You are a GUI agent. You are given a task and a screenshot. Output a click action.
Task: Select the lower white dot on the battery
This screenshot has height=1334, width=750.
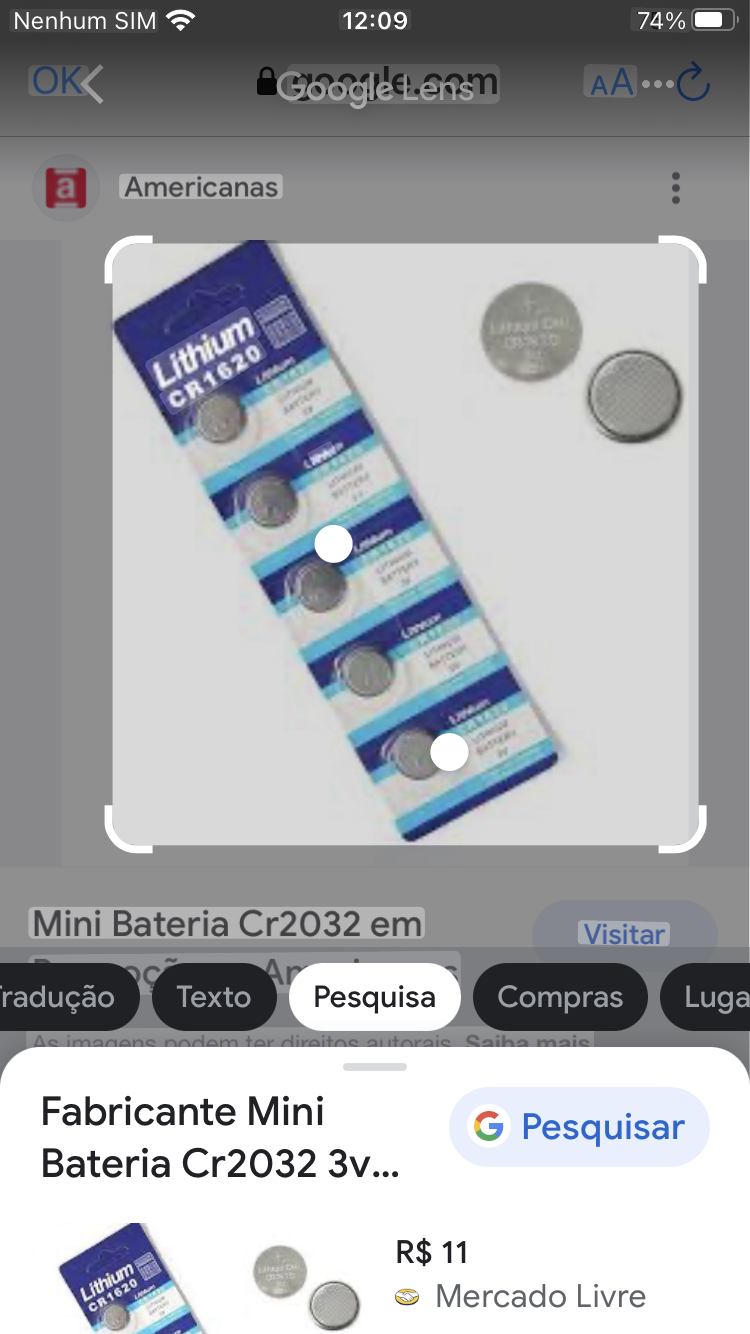click(x=449, y=752)
